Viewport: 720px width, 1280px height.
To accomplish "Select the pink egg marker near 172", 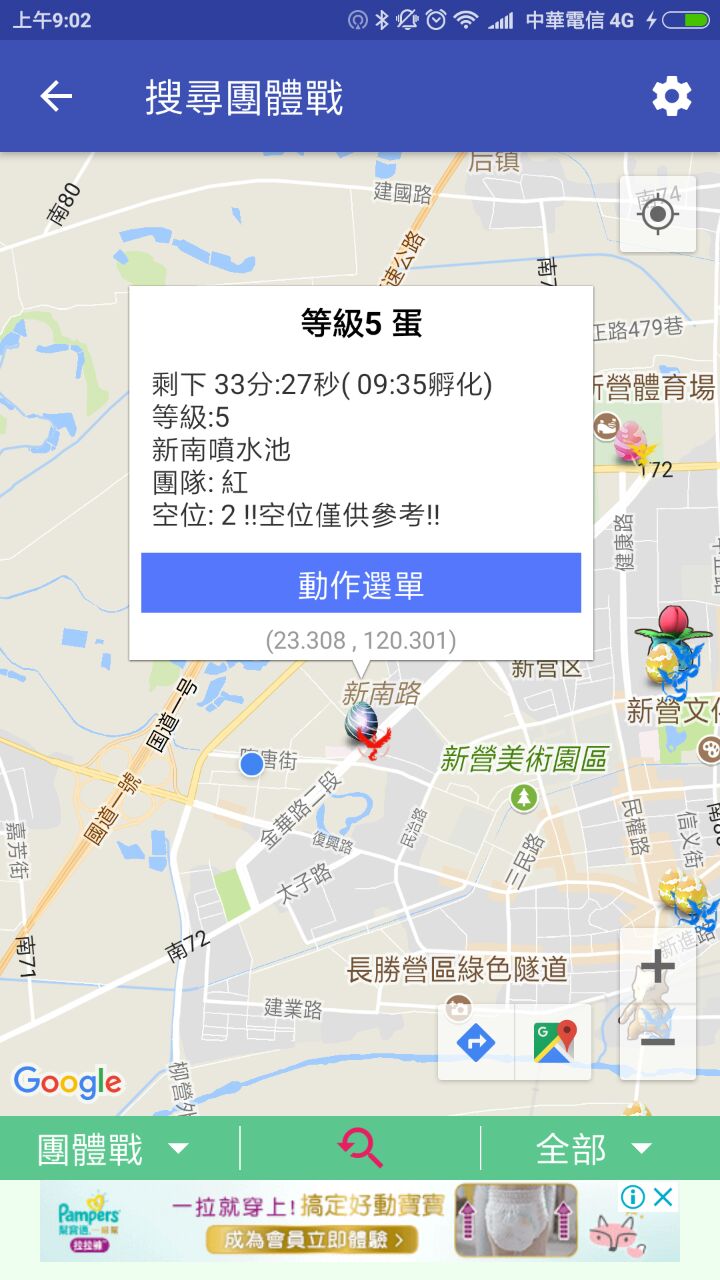I will 631,442.
